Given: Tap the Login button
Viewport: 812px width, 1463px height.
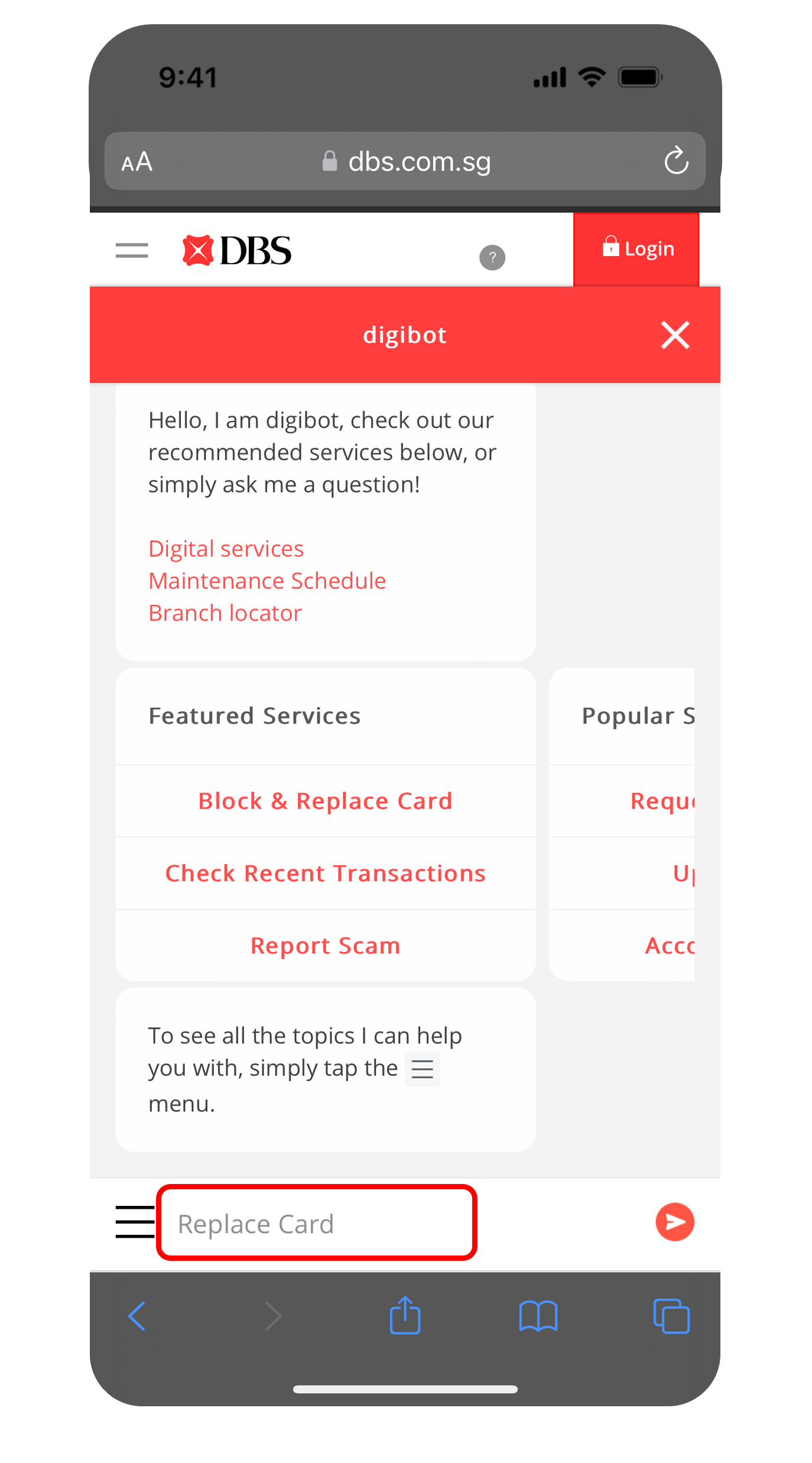Looking at the screenshot, I should pyautogui.click(x=636, y=249).
